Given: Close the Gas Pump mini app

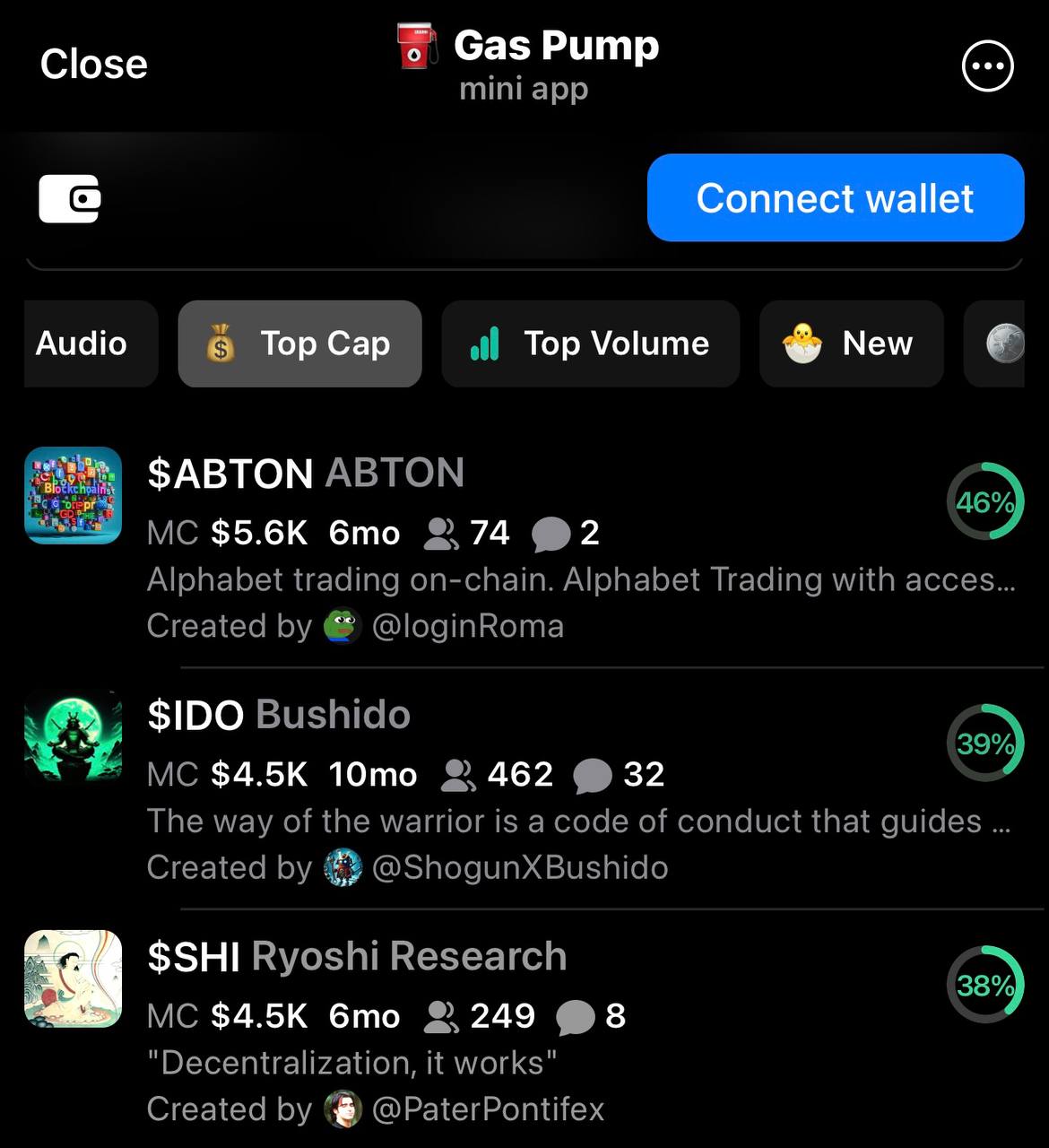Looking at the screenshot, I should 93,65.
